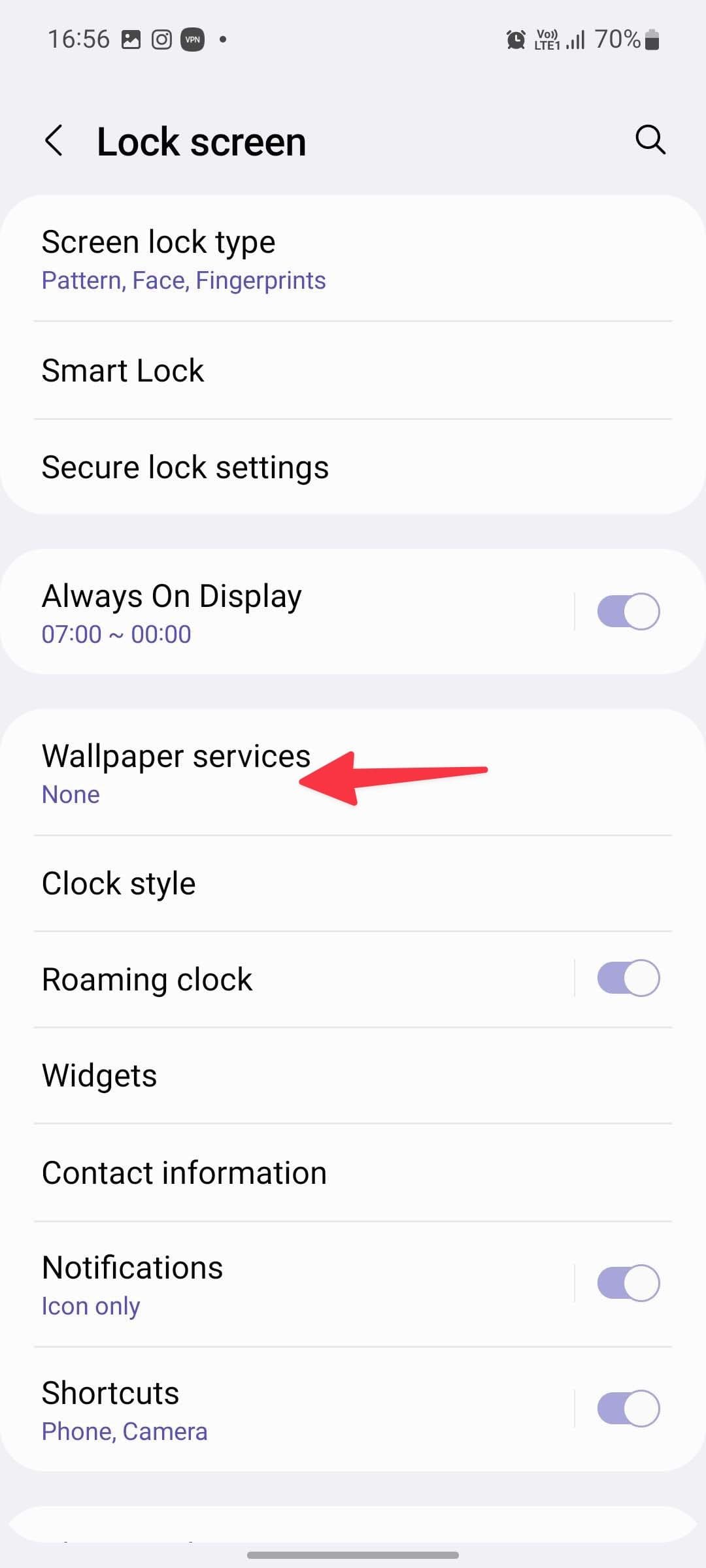This screenshot has height=1568, width=706.
Task: Open Wallpaper services
Action: pyautogui.click(x=176, y=773)
